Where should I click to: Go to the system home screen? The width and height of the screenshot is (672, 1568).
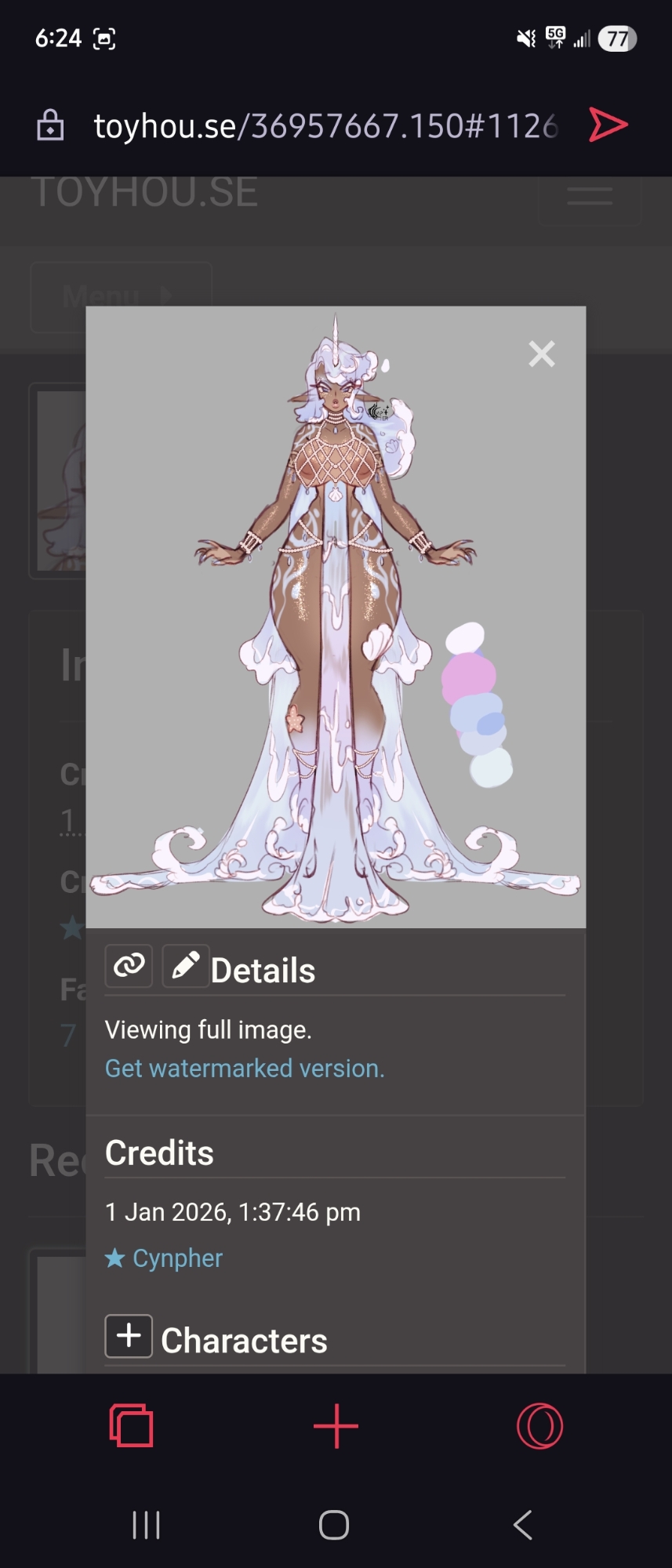[x=334, y=1525]
